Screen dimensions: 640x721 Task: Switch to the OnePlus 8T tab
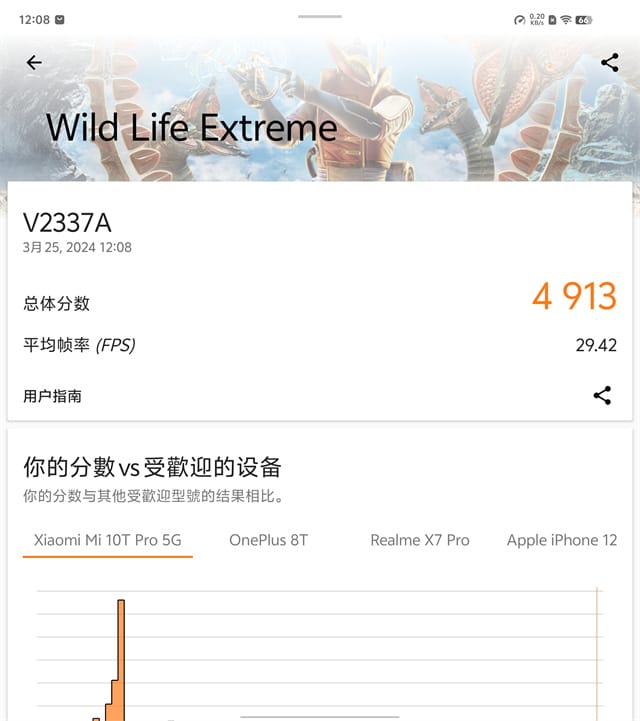[x=268, y=540]
